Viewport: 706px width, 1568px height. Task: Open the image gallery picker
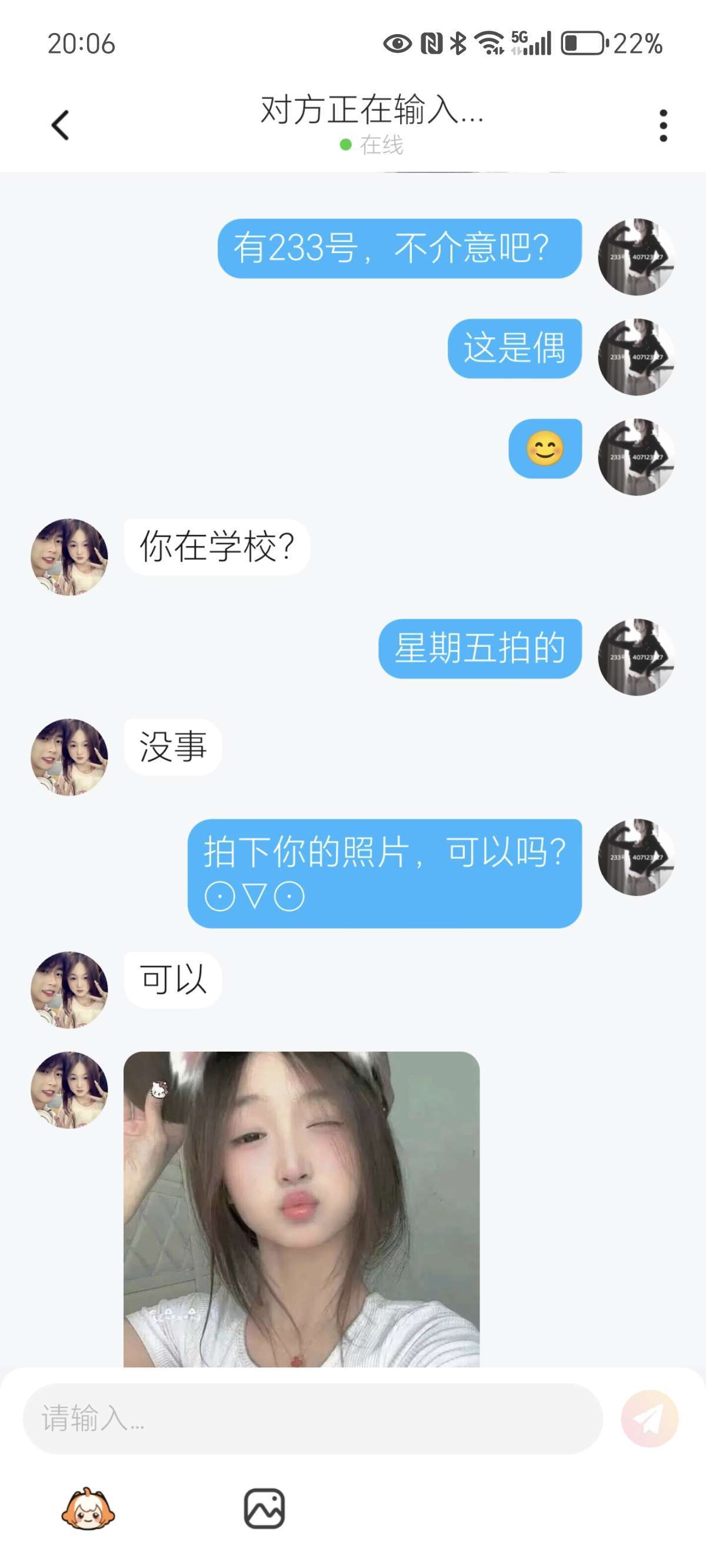pos(264,1509)
